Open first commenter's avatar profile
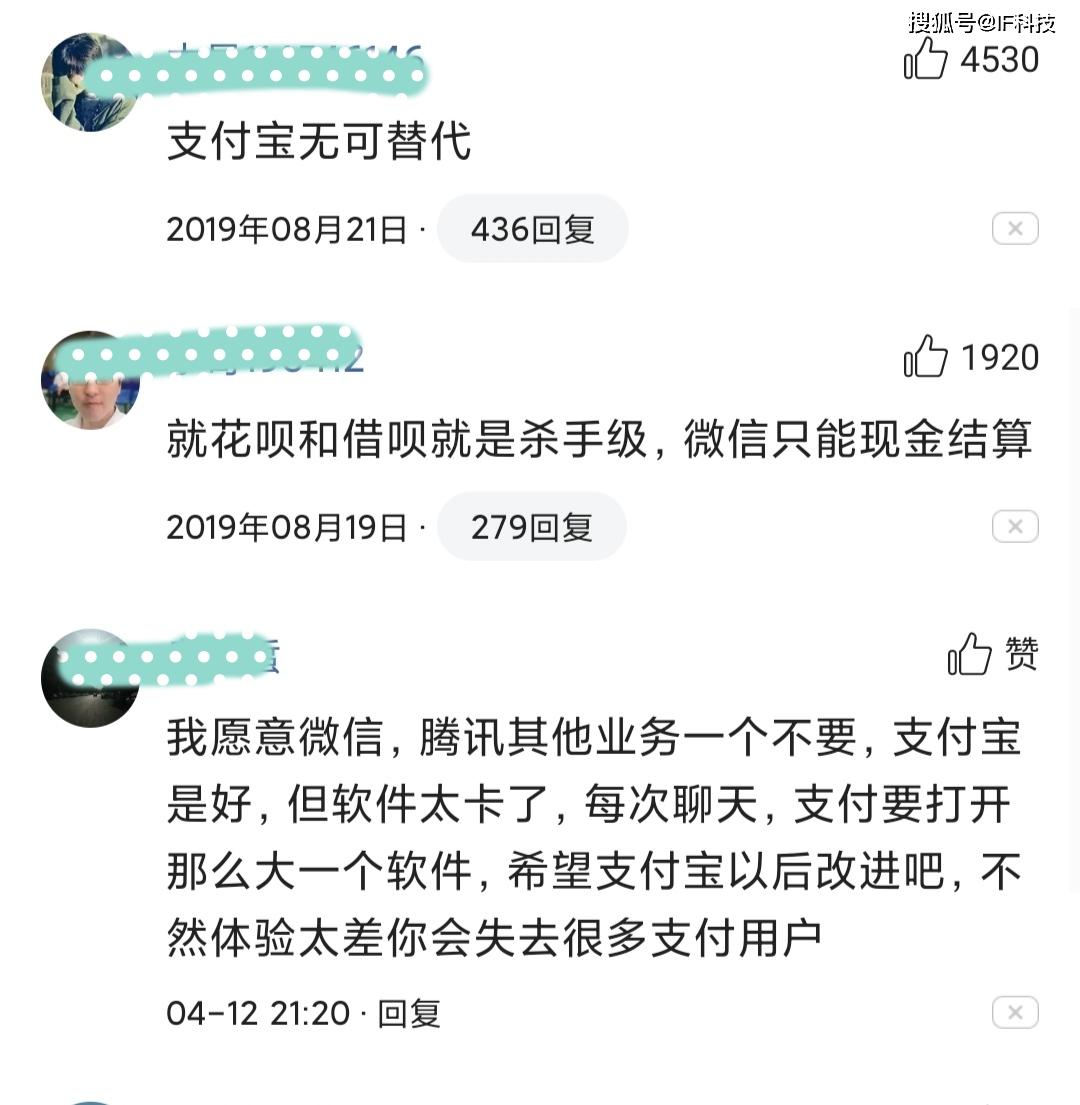Viewport: 1080px width, 1105px height. point(90,82)
